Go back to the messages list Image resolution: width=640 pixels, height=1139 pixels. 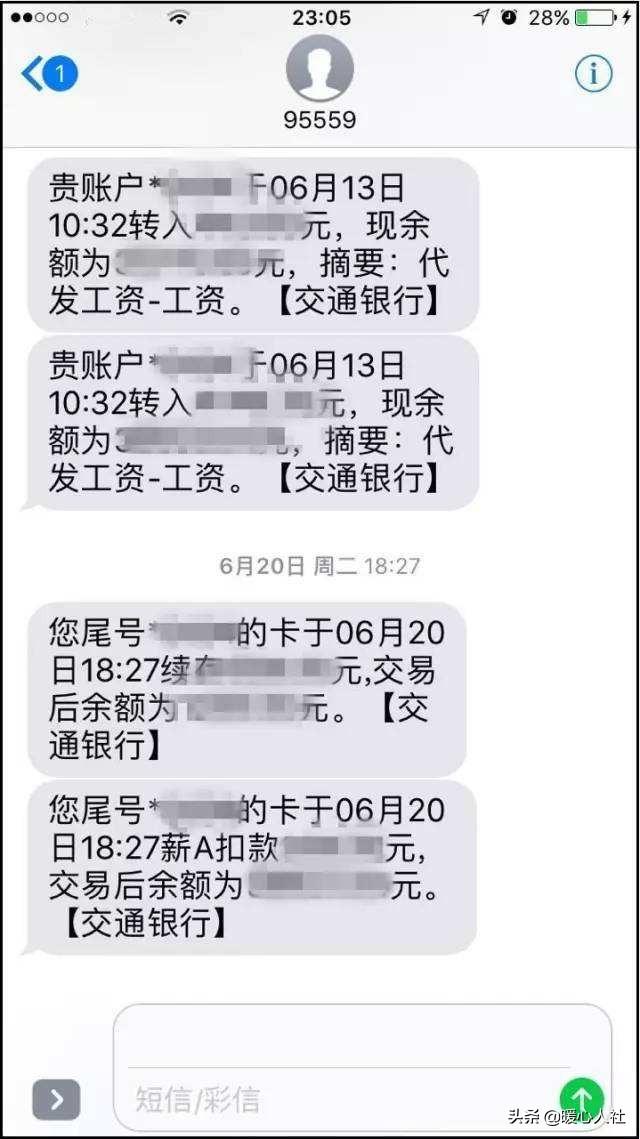pyautogui.click(x=48, y=74)
